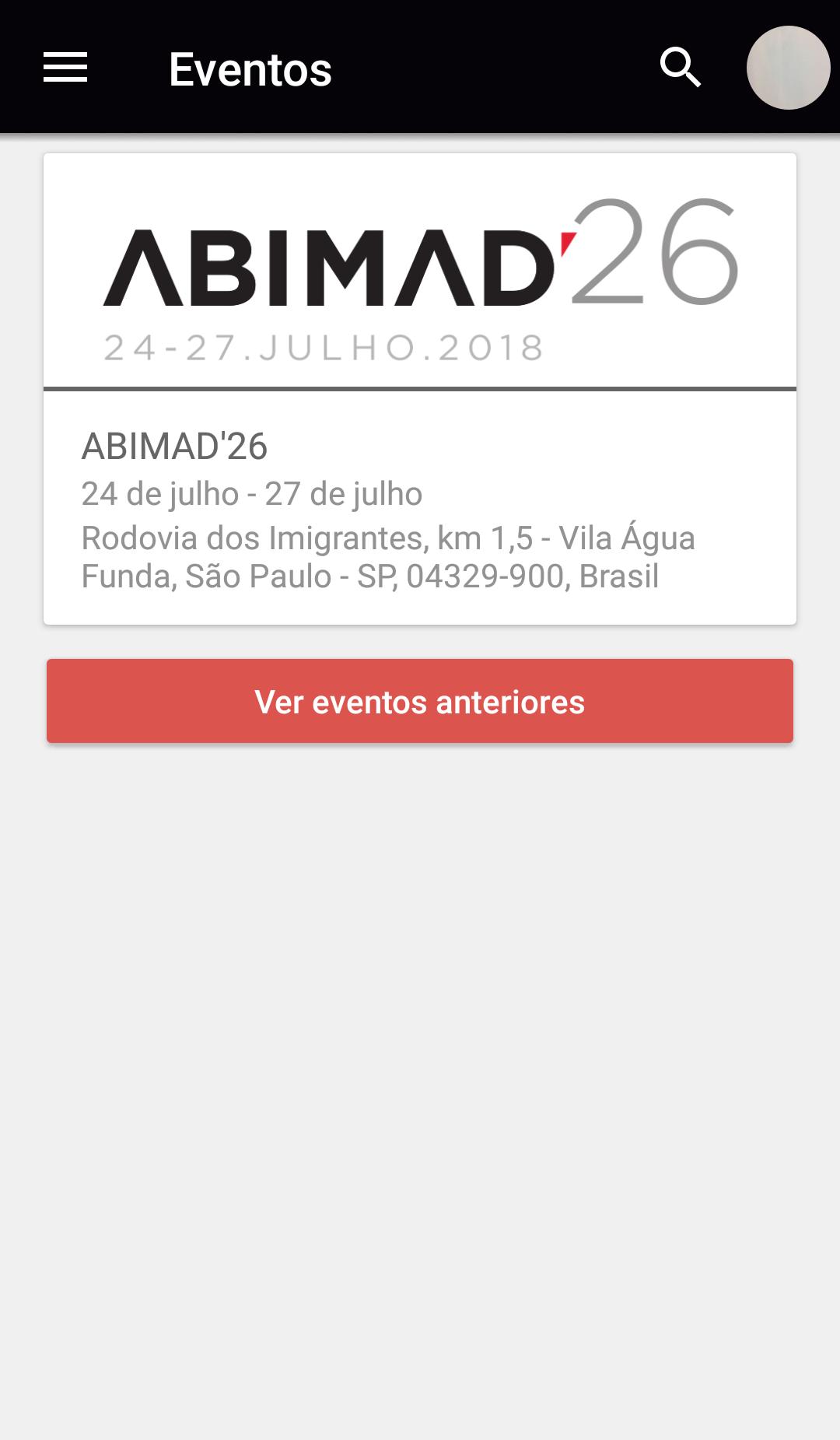Tap the Eventos title in the header
This screenshot has height=1440, width=840.
pos(250,68)
